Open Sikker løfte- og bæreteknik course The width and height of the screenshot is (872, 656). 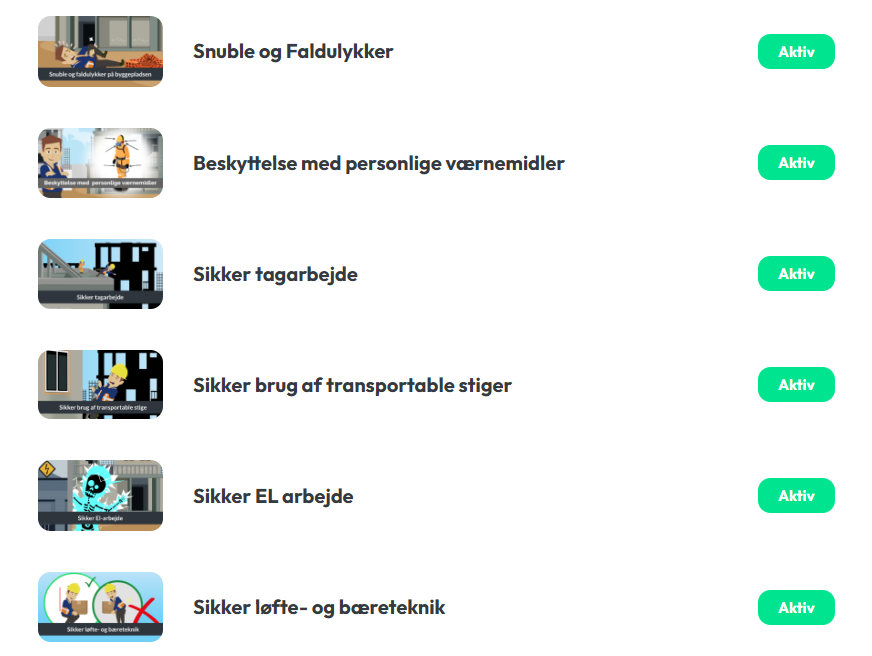319,607
